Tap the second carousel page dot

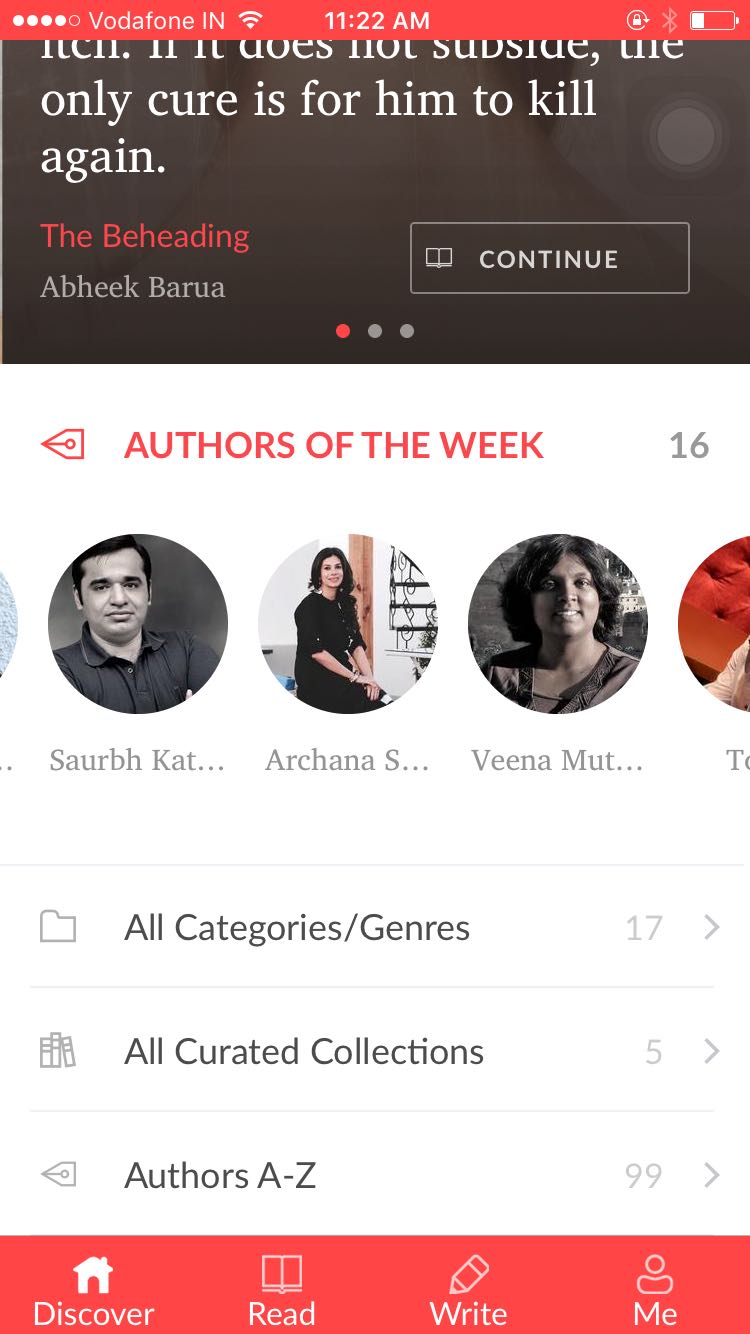coord(375,331)
